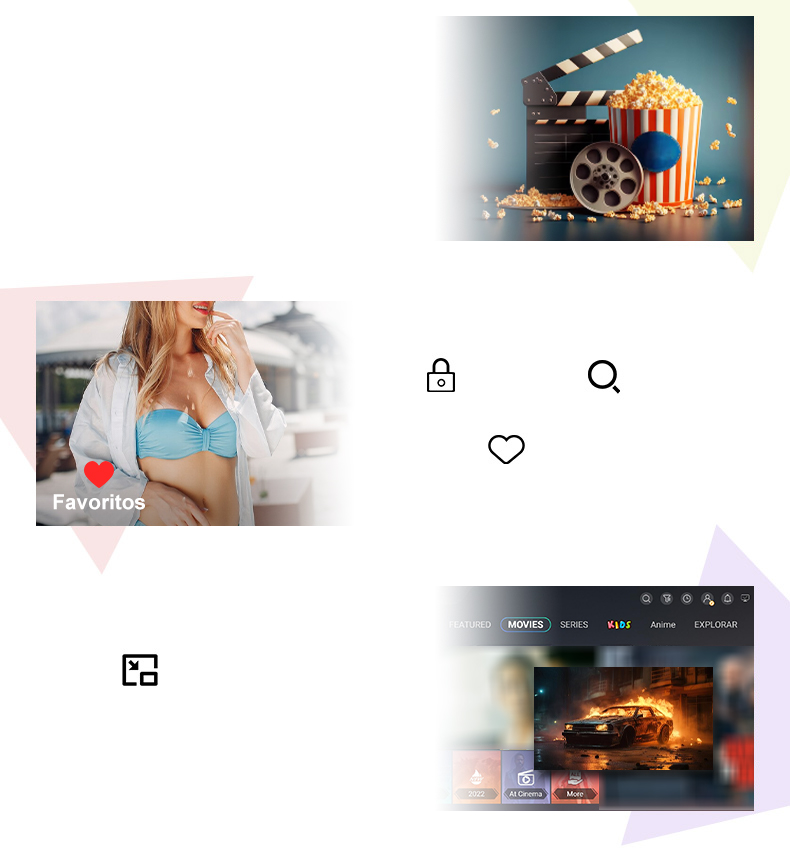
Task: Click the More category button
Action: click(574, 792)
